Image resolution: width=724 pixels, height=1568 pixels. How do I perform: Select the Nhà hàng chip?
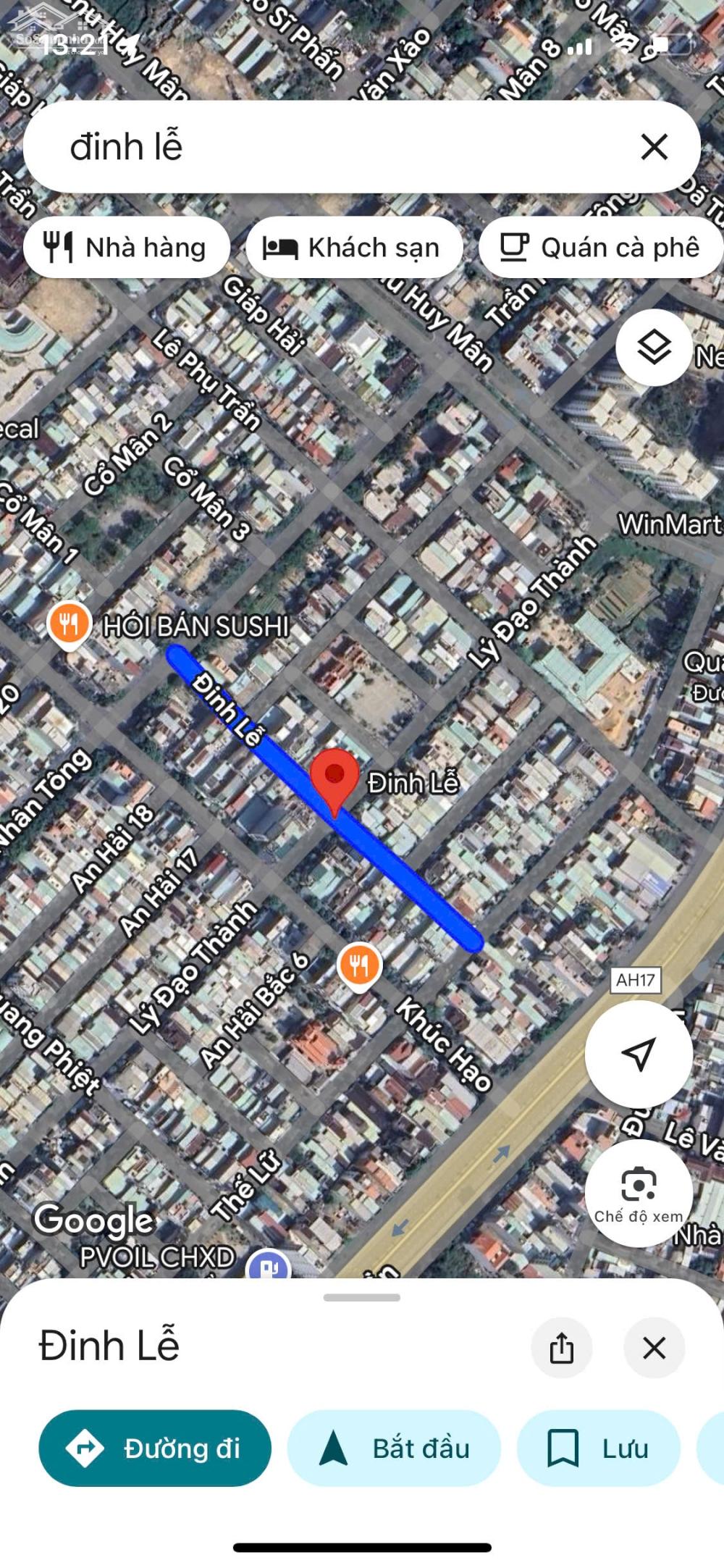[x=127, y=248]
